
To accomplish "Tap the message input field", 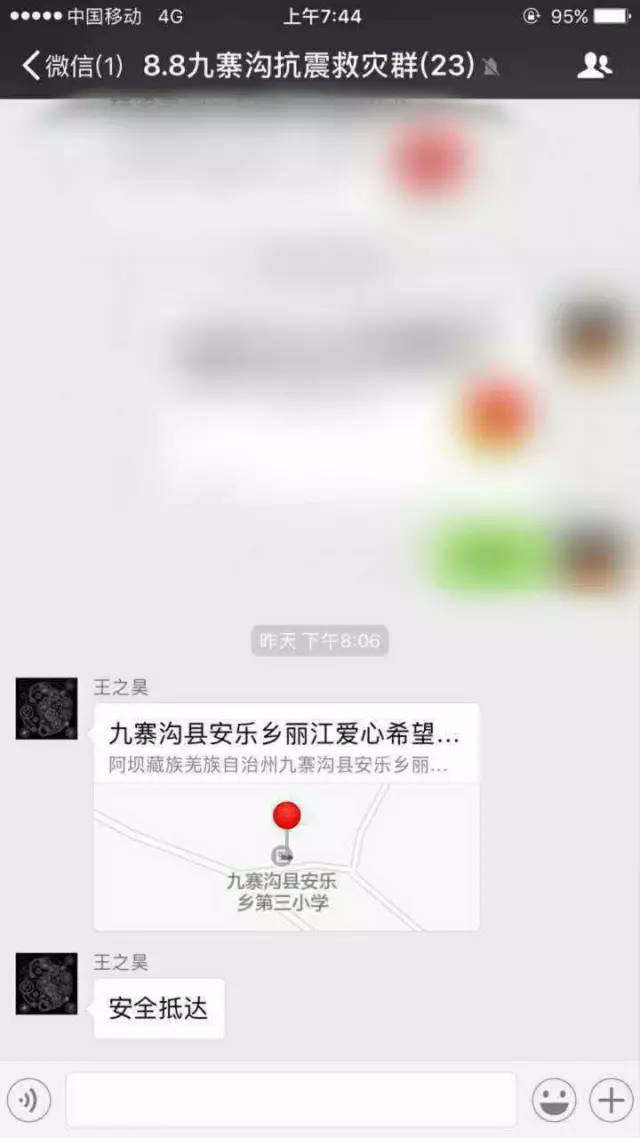I will point(291,1100).
